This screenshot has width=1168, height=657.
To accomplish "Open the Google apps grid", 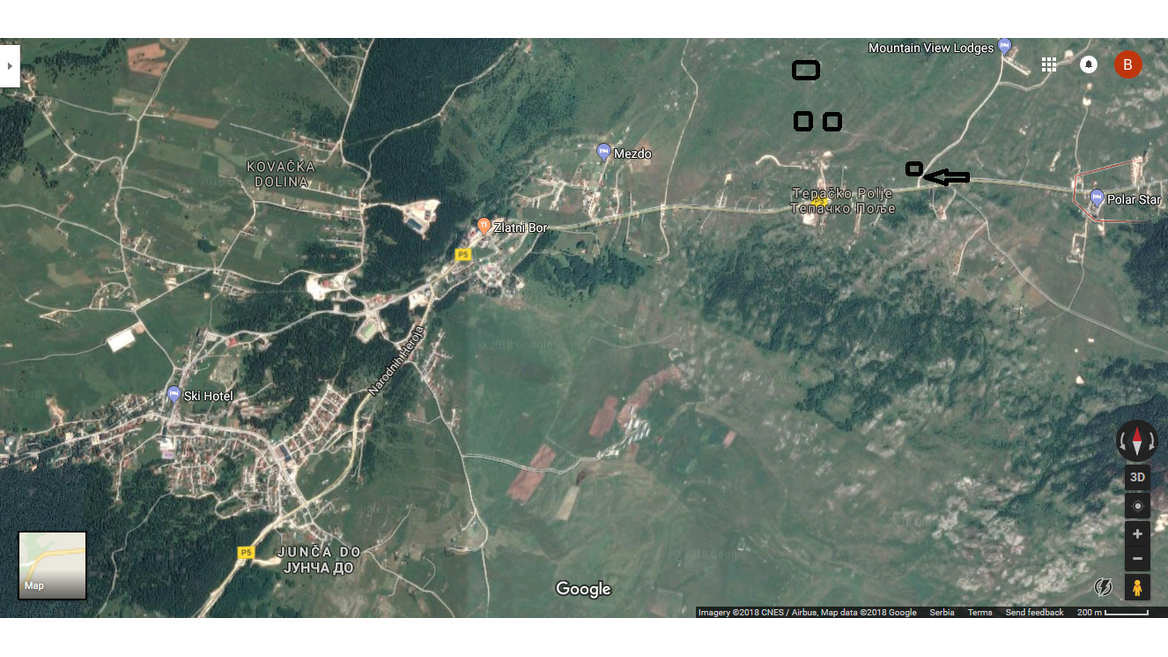I will point(1048,65).
